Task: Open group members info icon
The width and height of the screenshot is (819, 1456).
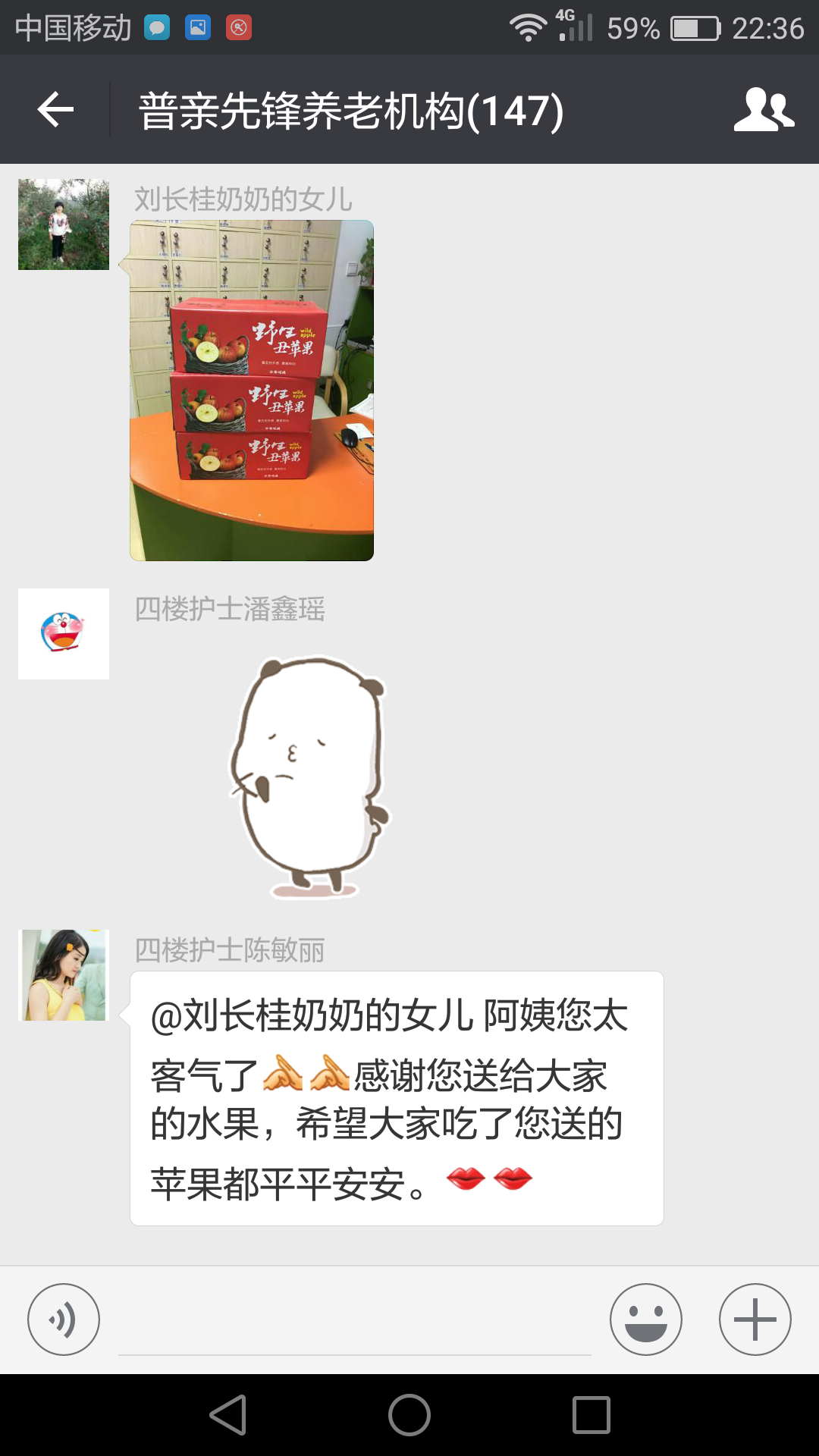Action: 764,110
